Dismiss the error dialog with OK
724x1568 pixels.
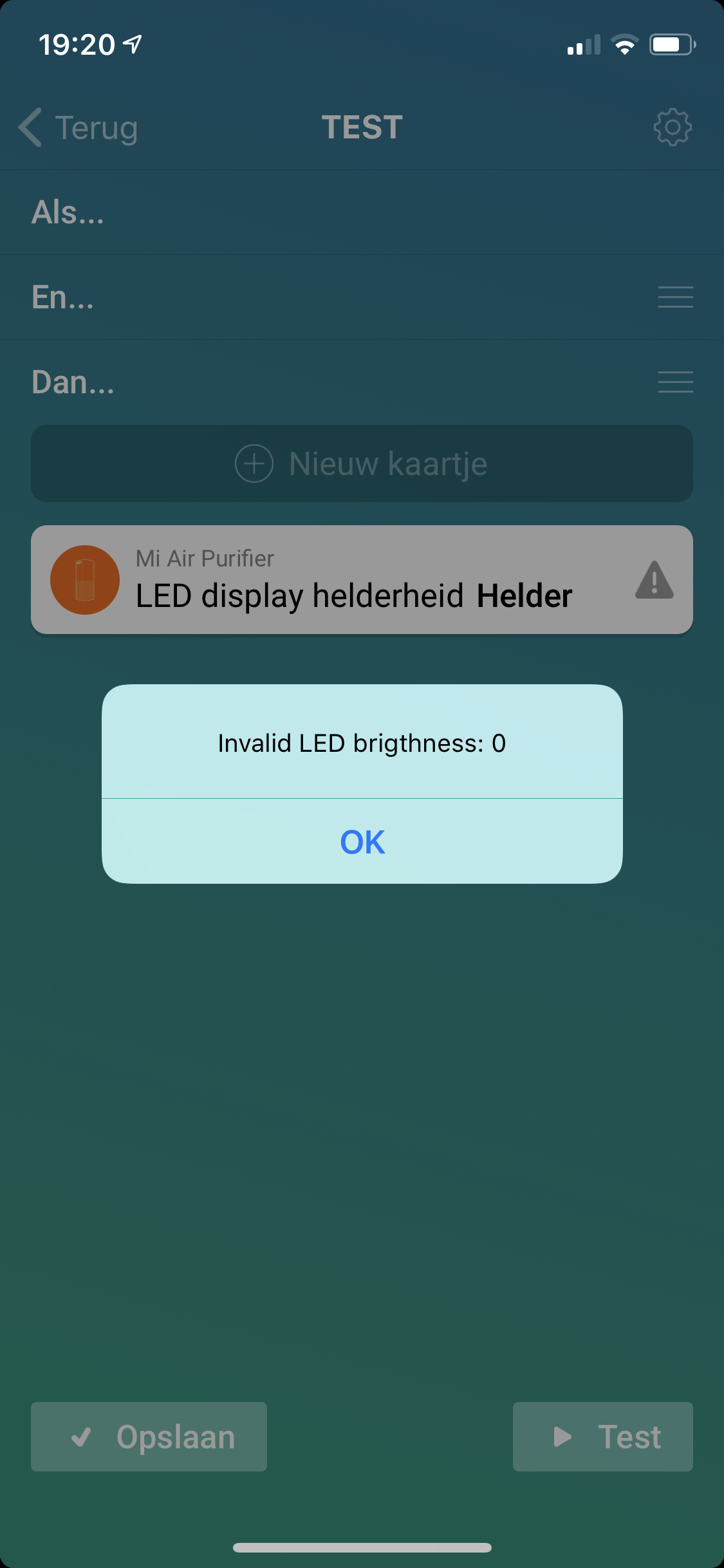tap(362, 841)
